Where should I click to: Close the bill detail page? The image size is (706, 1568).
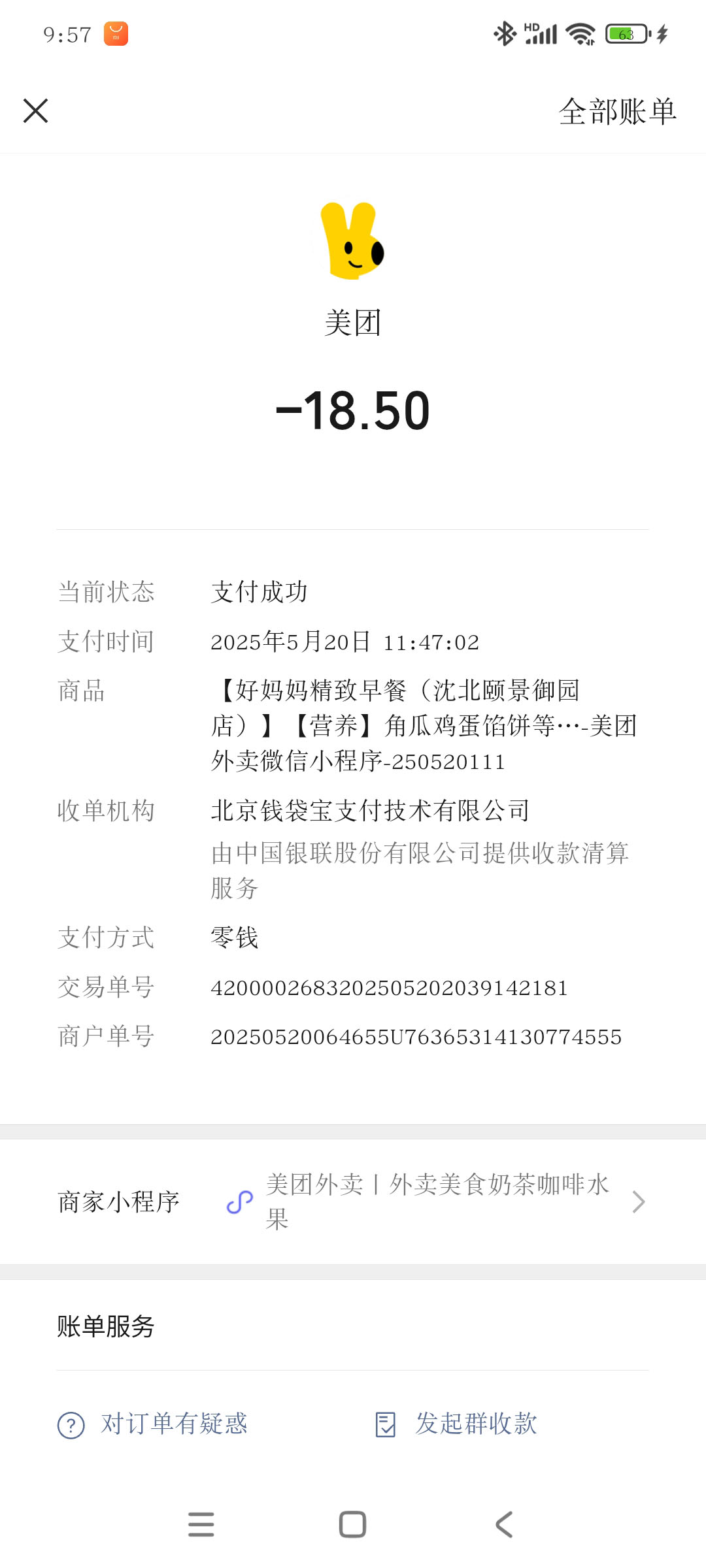point(36,111)
